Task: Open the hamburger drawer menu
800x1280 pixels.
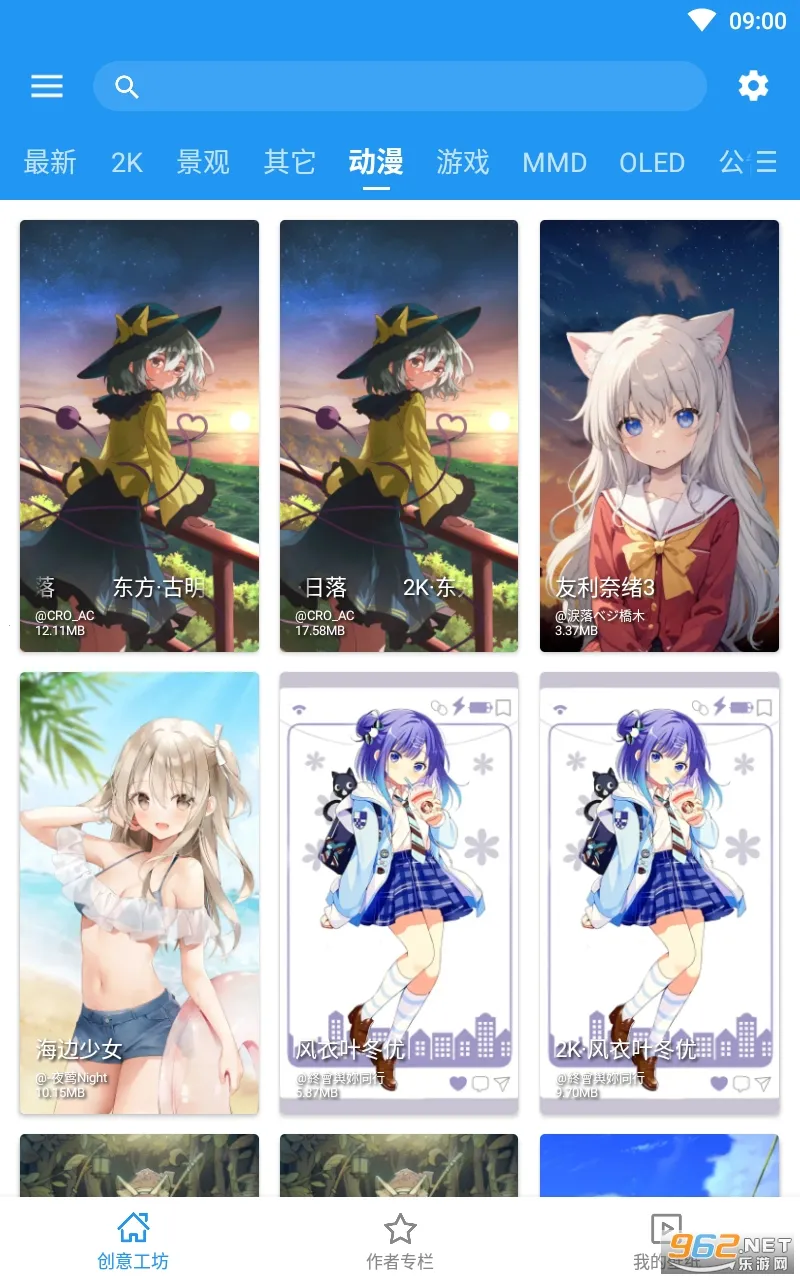Action: click(47, 86)
